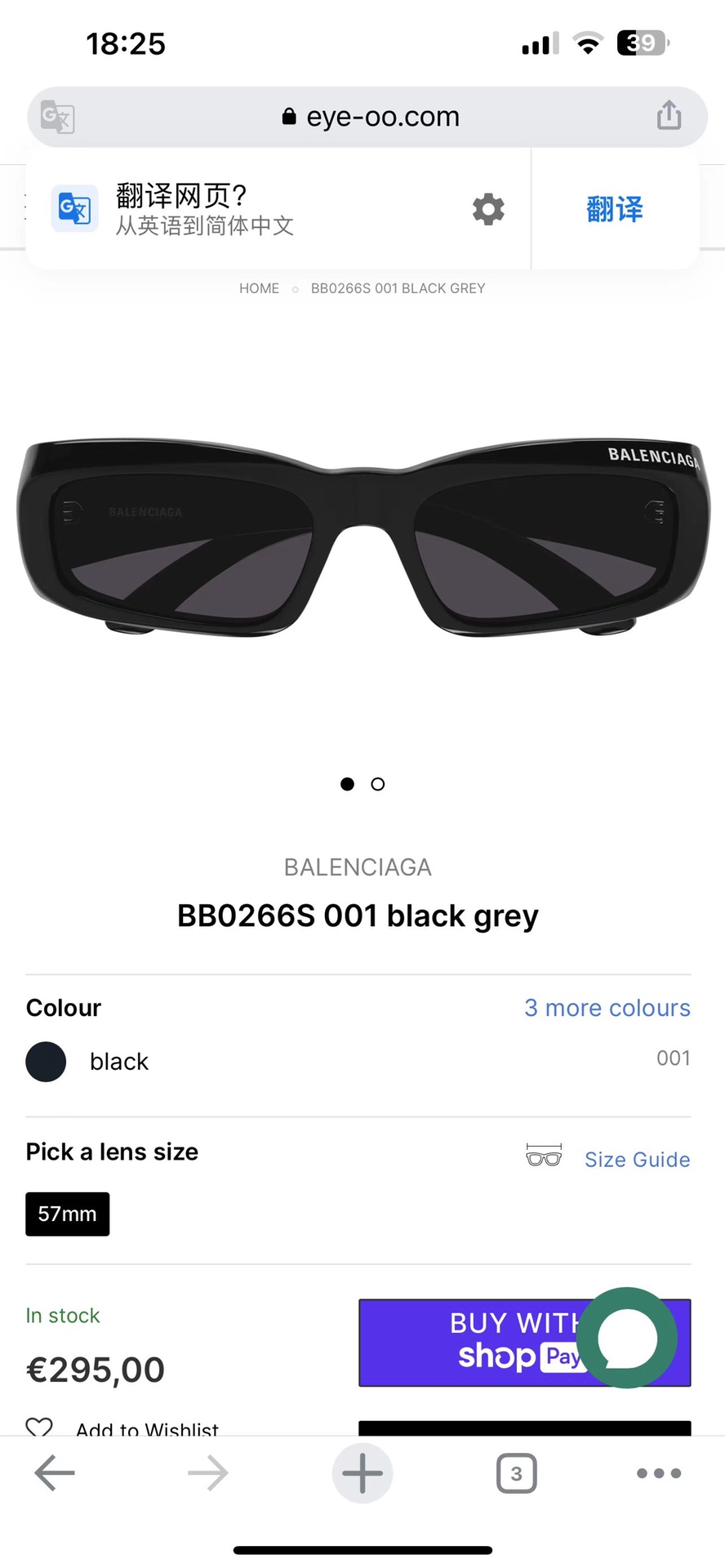Add item to Wishlist
The height and width of the screenshot is (1568, 725).
(122, 1429)
